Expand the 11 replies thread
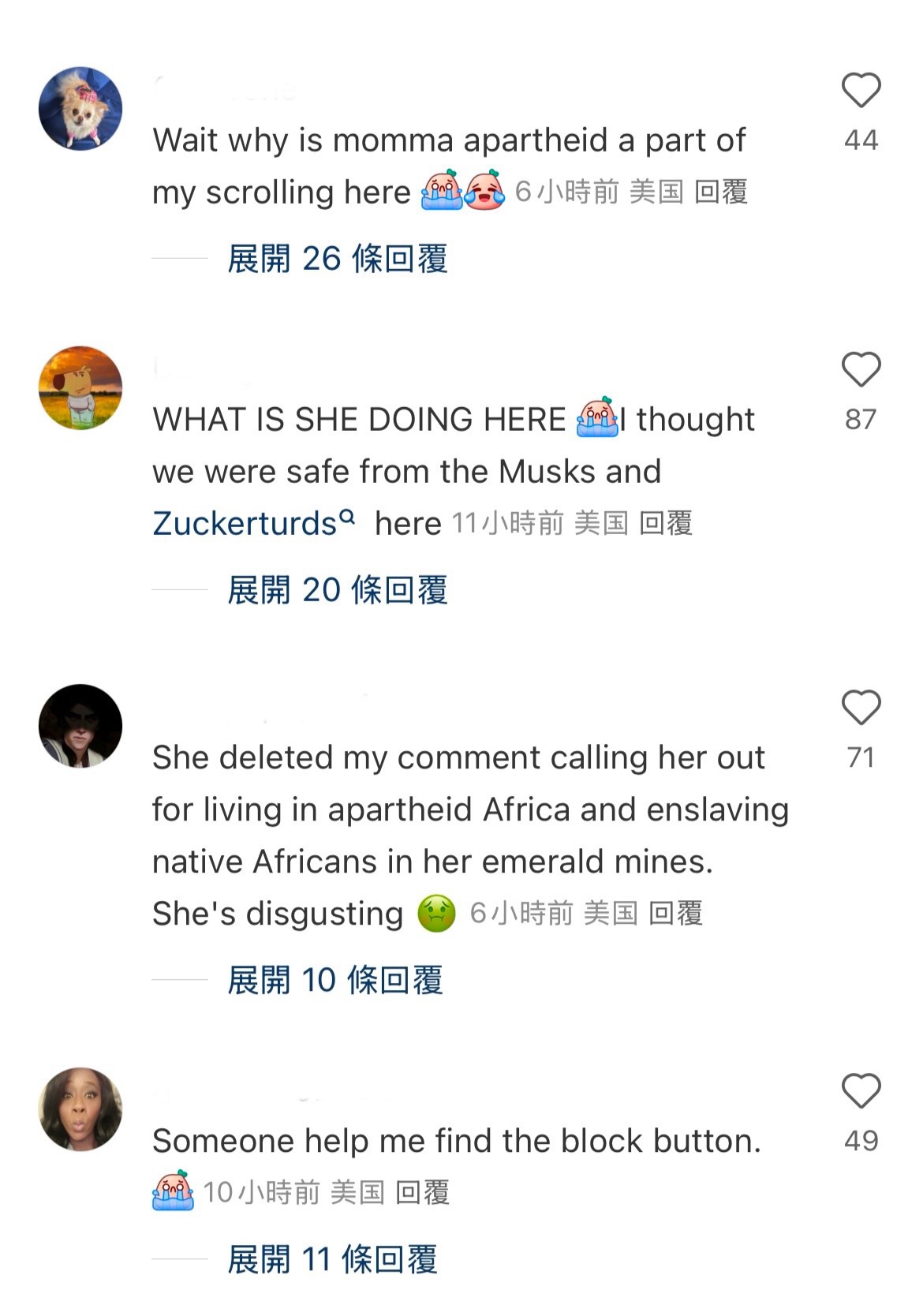923x1316 pixels. pos(331,1259)
